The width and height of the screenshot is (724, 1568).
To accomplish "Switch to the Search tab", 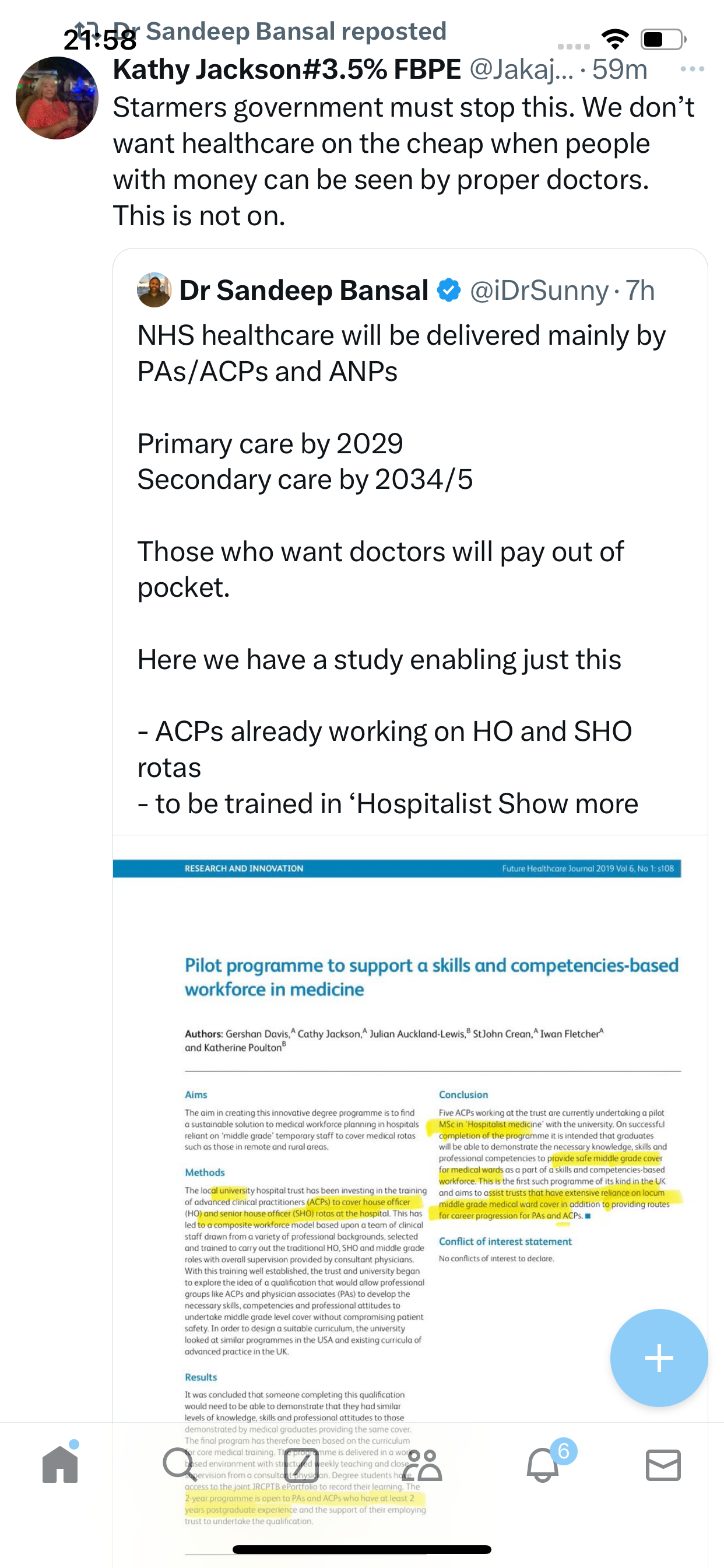I will click(x=180, y=1465).
